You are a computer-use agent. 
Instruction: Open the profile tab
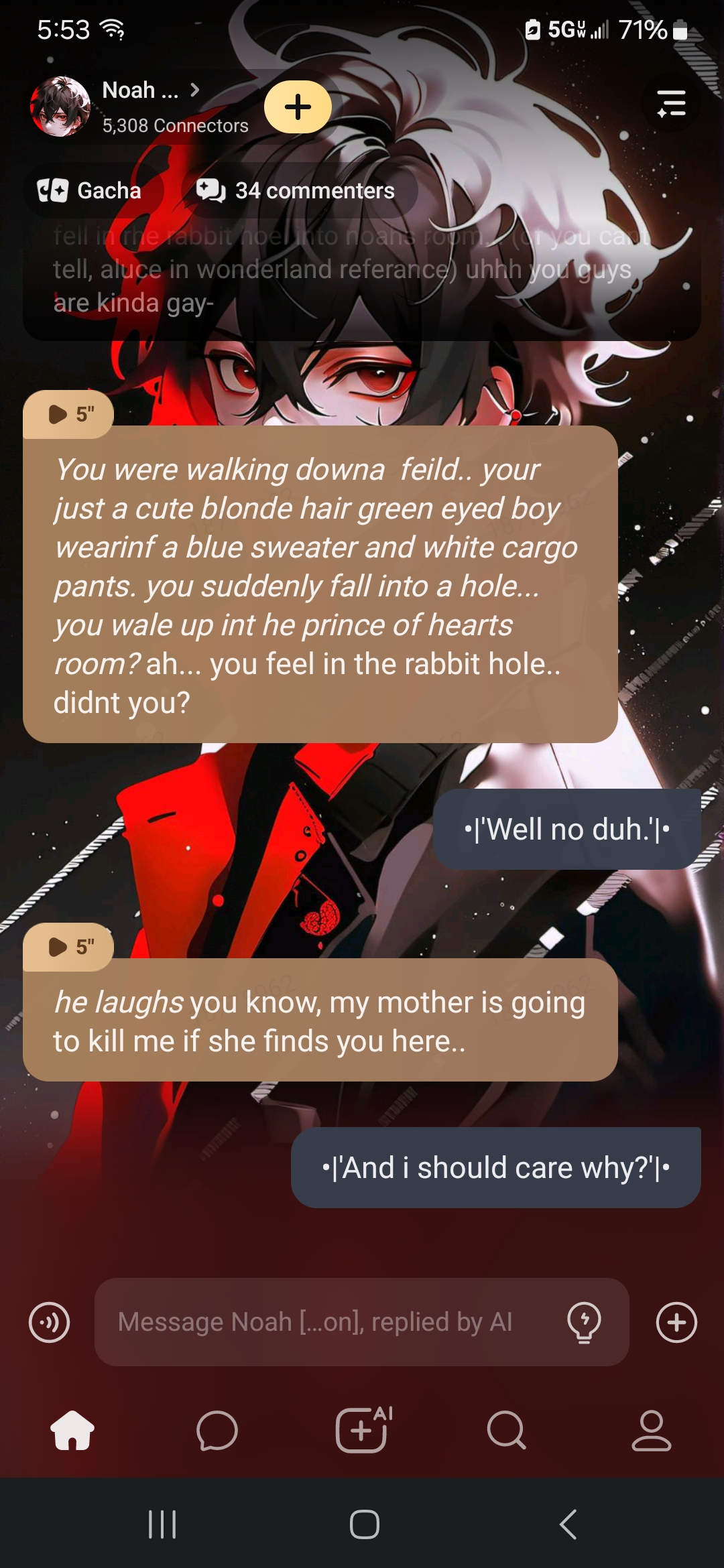[x=651, y=1431]
